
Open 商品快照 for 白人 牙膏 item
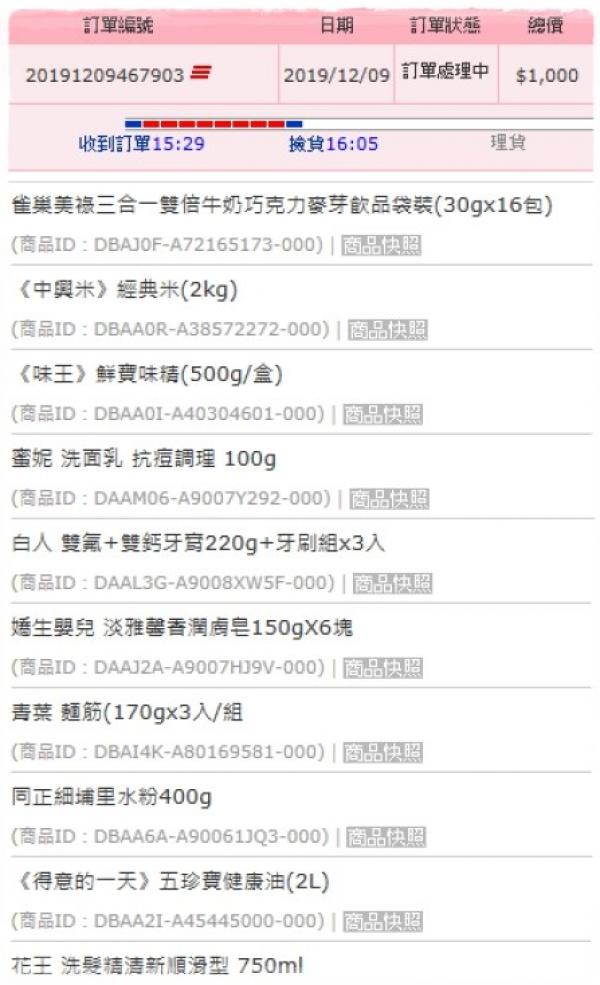coord(393,584)
